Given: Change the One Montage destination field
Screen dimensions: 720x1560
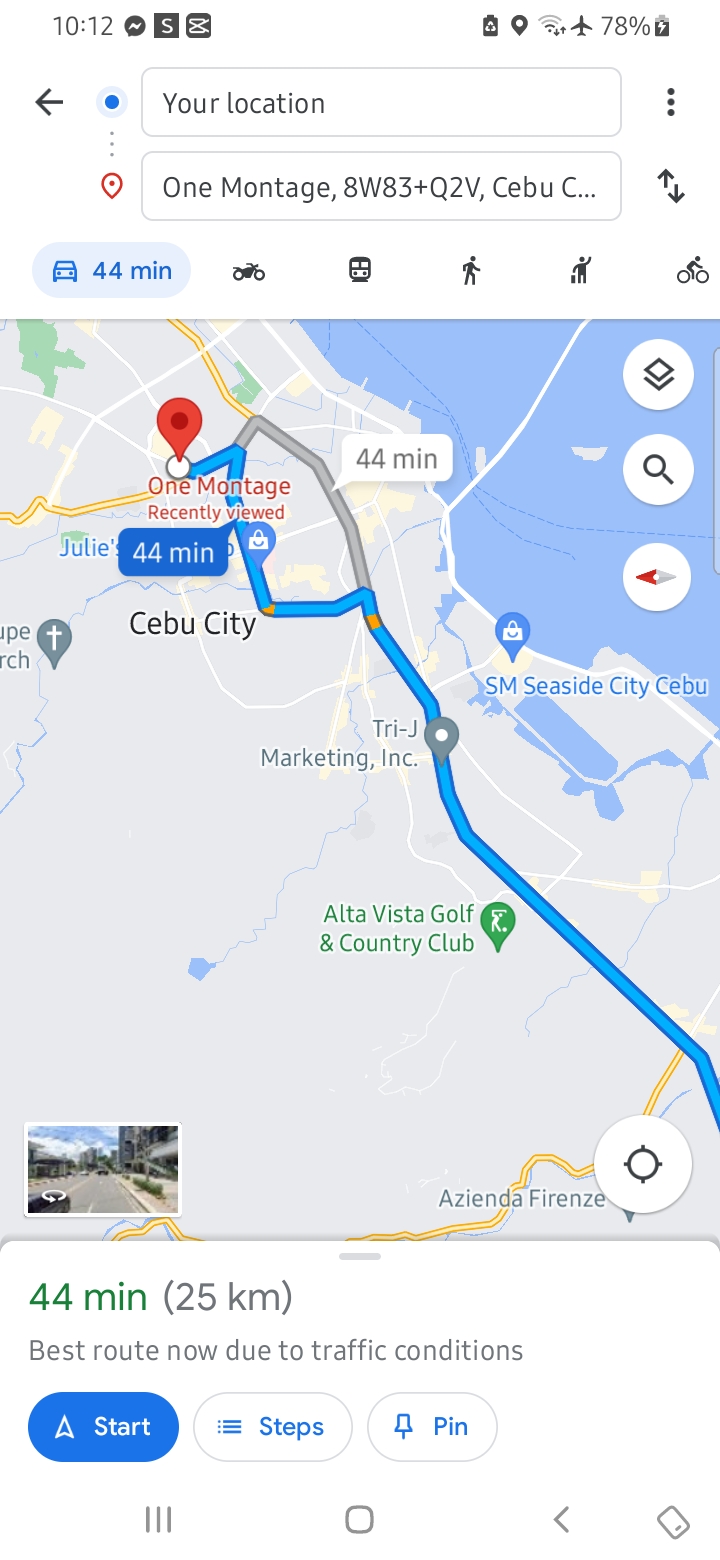Looking at the screenshot, I should [x=381, y=186].
